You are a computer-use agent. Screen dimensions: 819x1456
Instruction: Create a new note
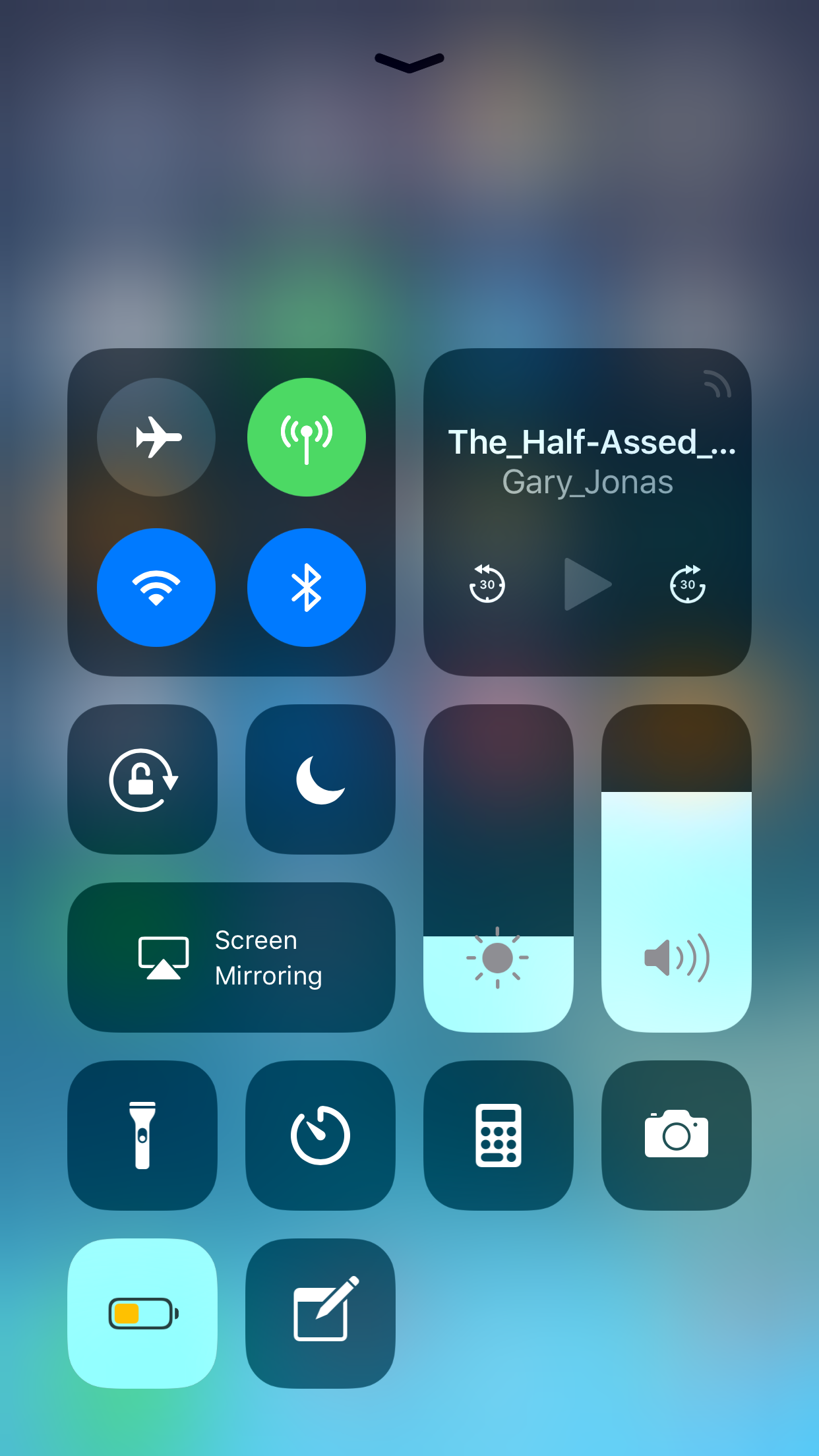(x=320, y=1314)
